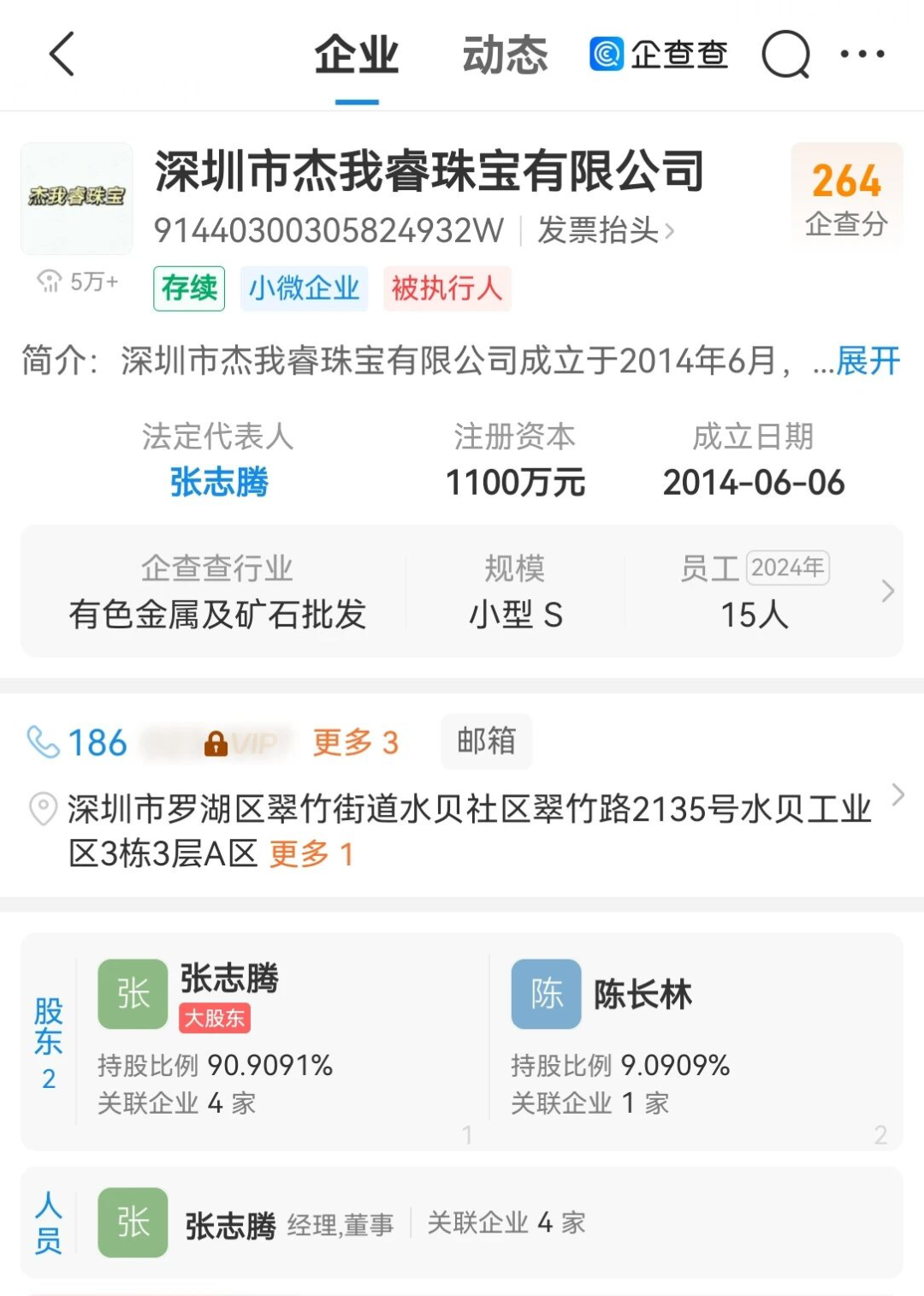Tap the back arrow at top left

pyautogui.click(x=60, y=54)
